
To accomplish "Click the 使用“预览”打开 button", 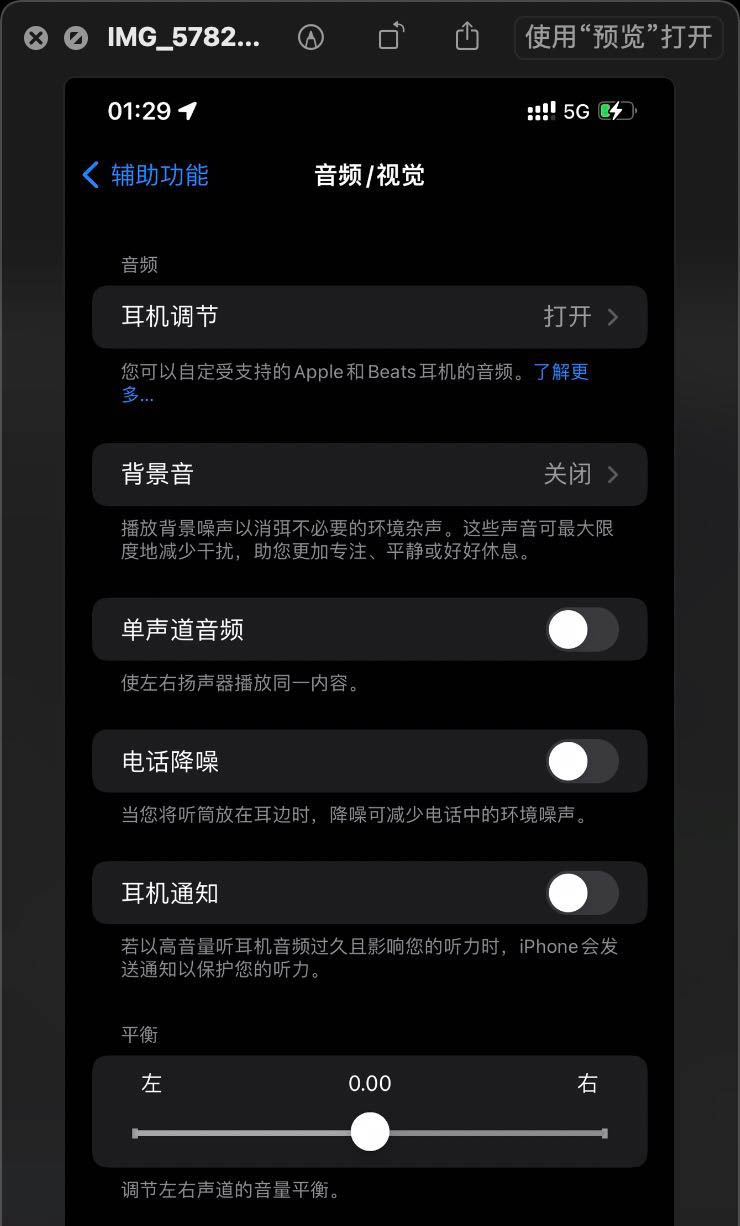I will (618, 37).
